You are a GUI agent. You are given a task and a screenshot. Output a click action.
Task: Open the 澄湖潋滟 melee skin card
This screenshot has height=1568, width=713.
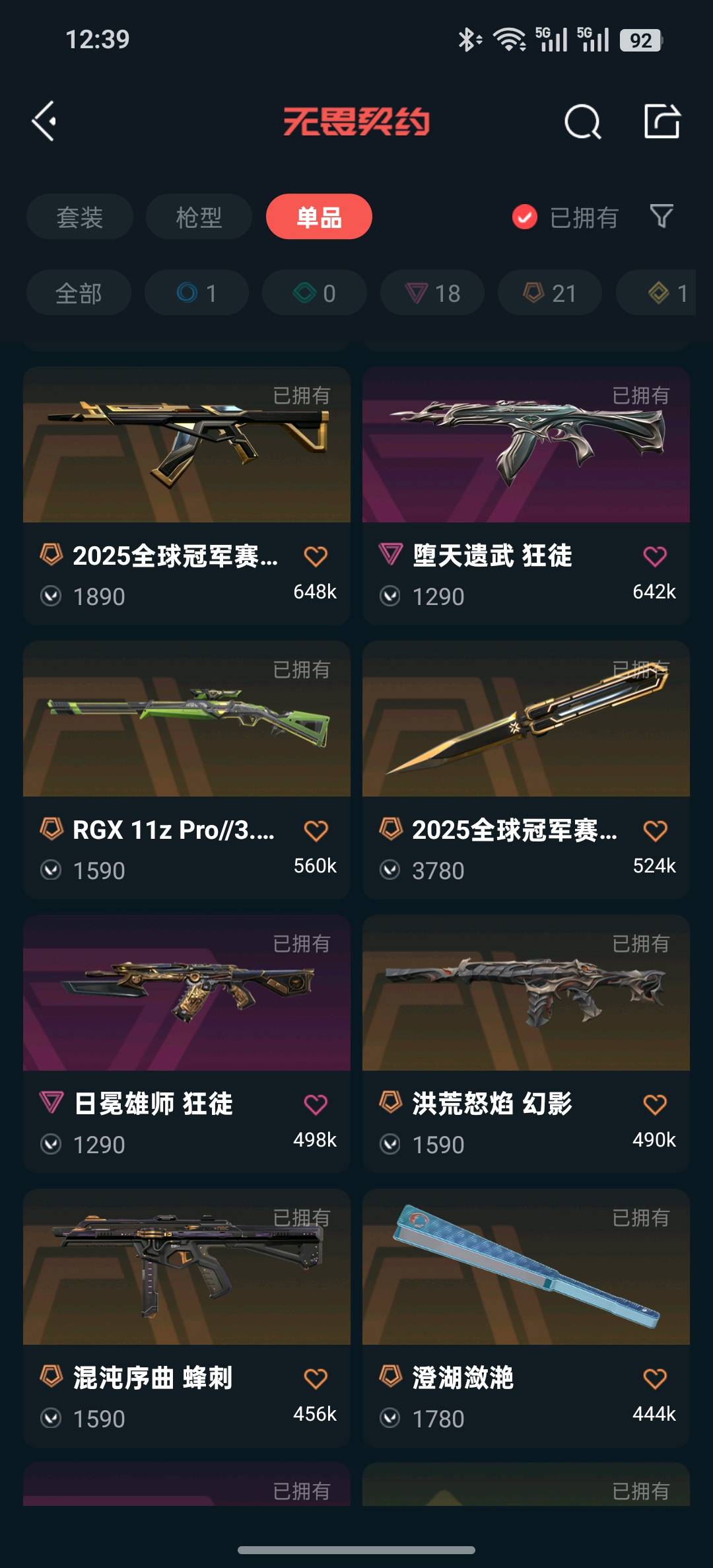pos(526,1318)
